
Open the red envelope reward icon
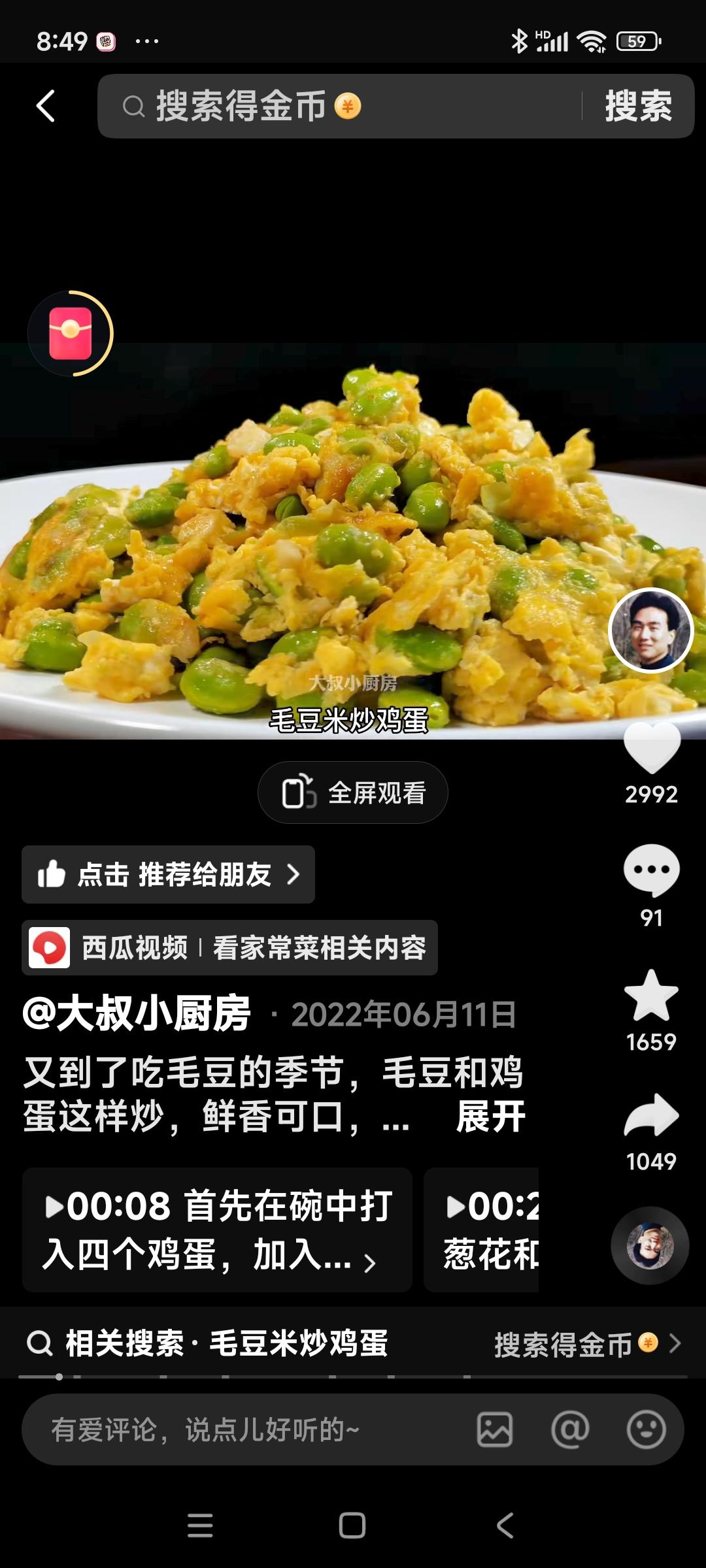[x=71, y=333]
